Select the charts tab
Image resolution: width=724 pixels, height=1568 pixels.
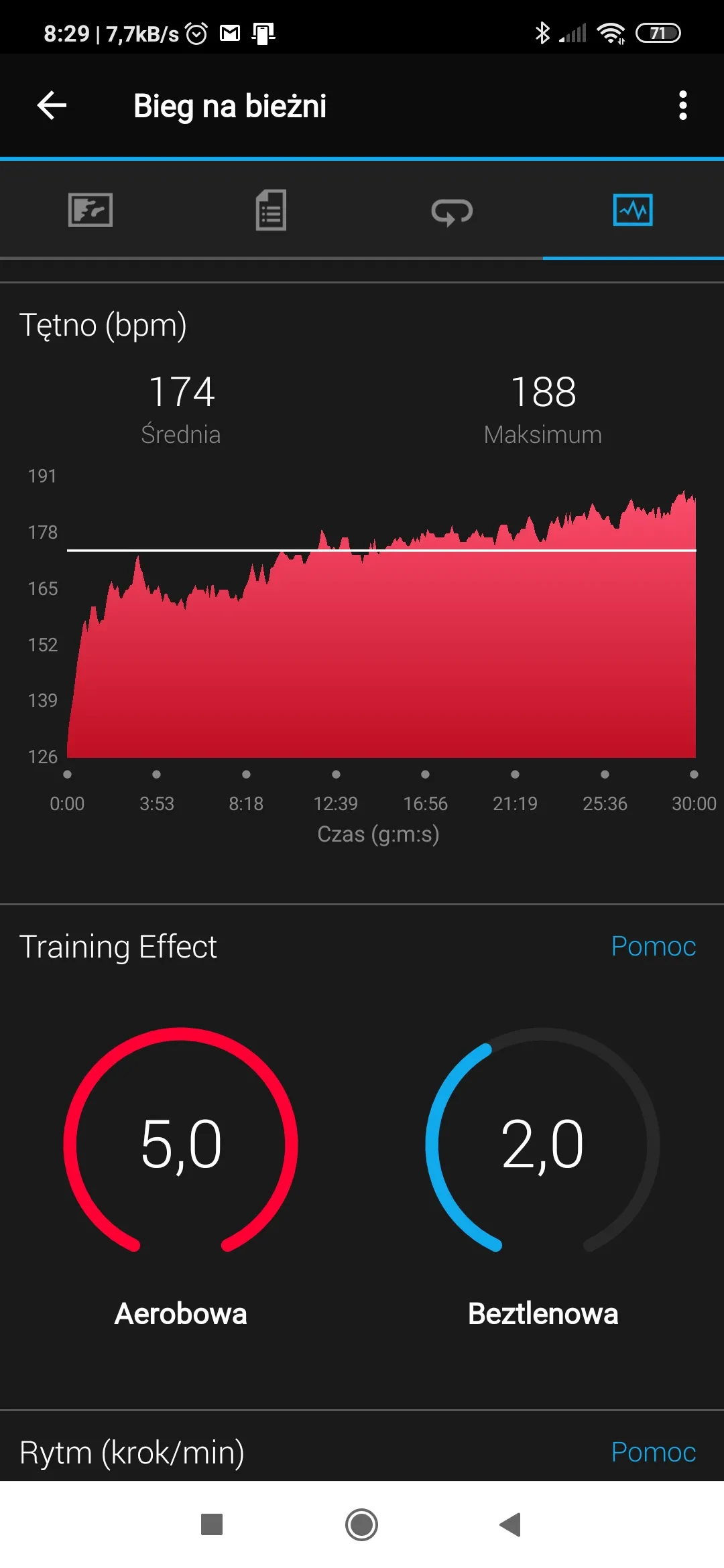coord(632,210)
